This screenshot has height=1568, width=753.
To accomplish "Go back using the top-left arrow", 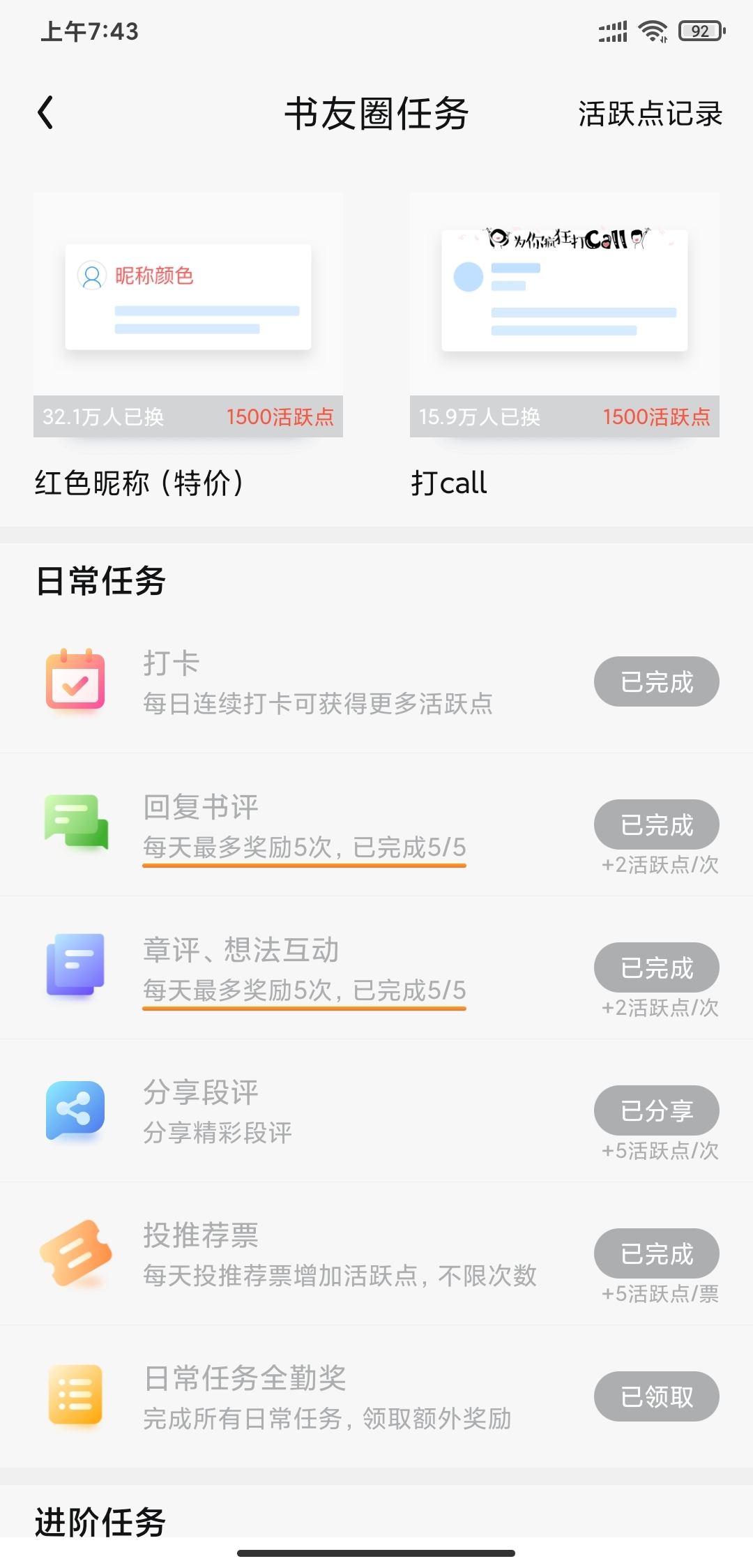I will (45, 113).
